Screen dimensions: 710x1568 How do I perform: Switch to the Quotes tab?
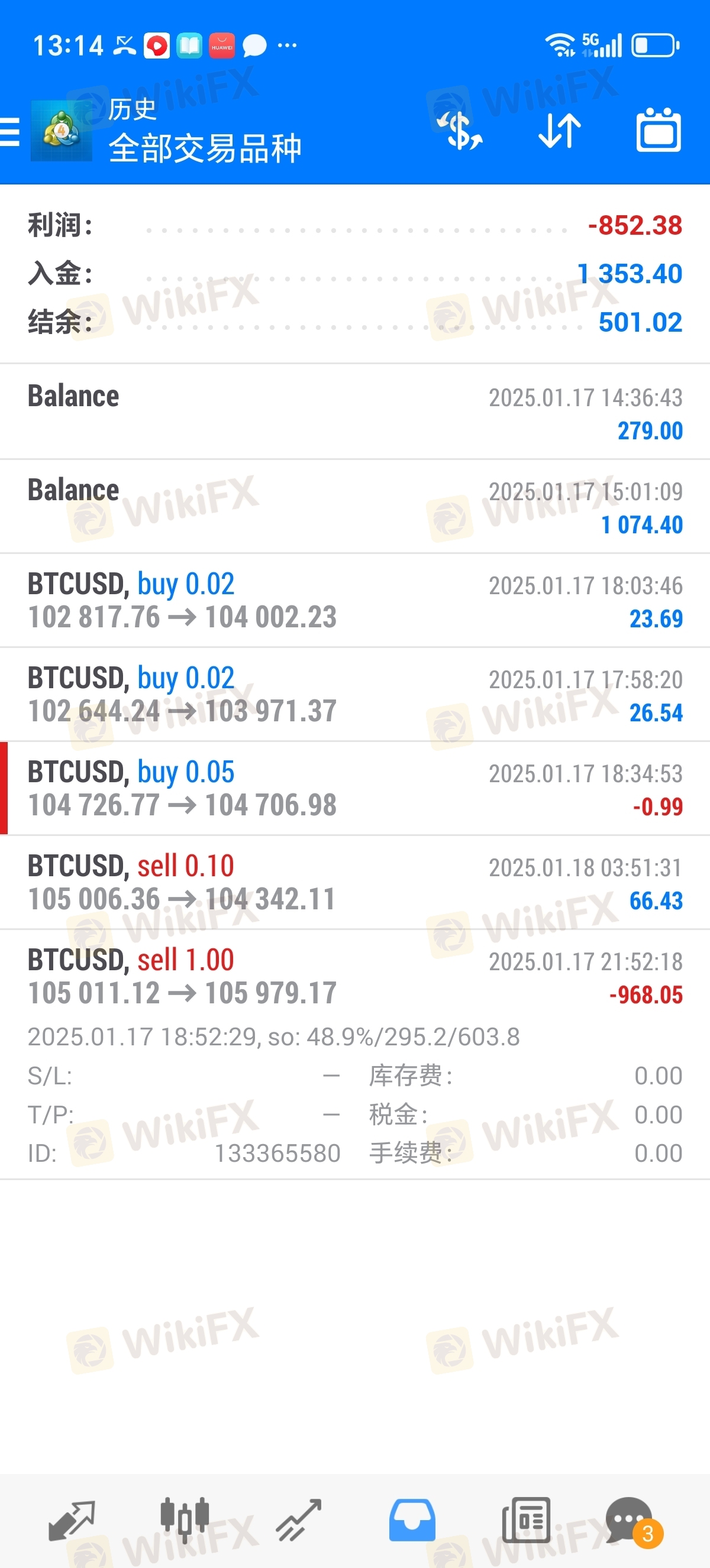72,1521
